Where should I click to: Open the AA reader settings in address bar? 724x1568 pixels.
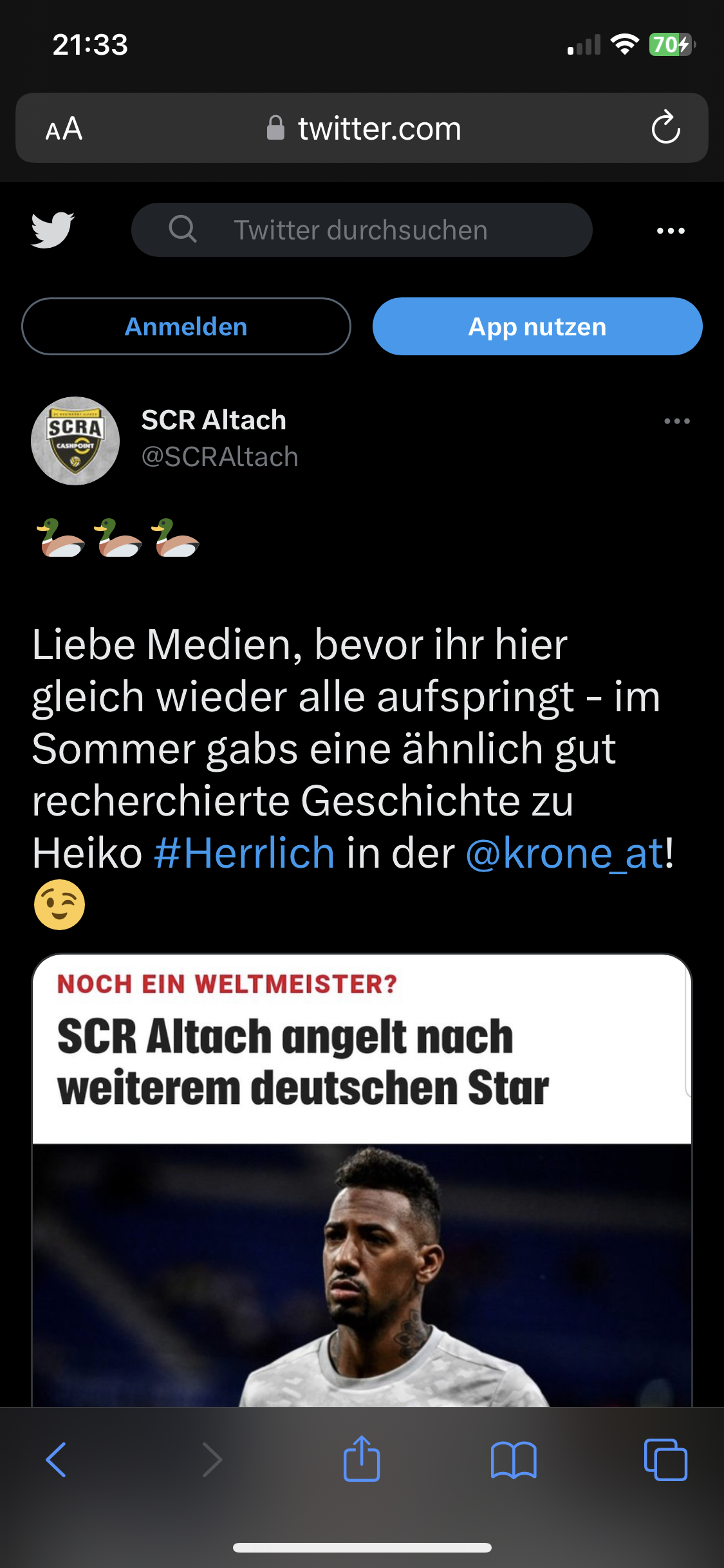click(64, 128)
